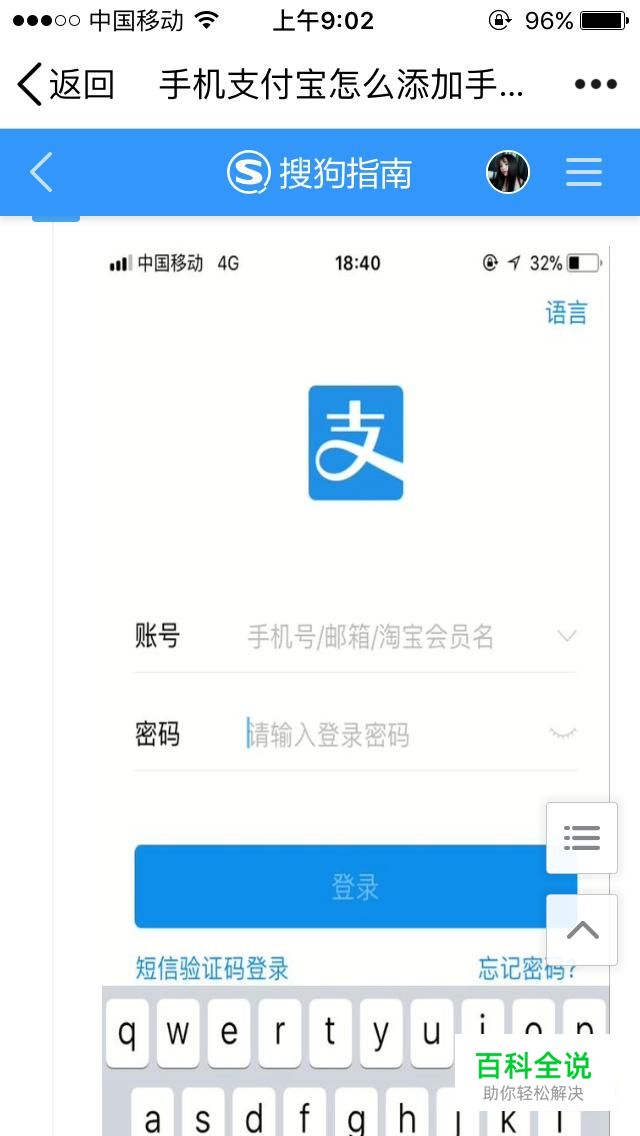Viewport: 640px width, 1136px height.
Task: Open the floating table of contents button
Action: (x=582, y=838)
